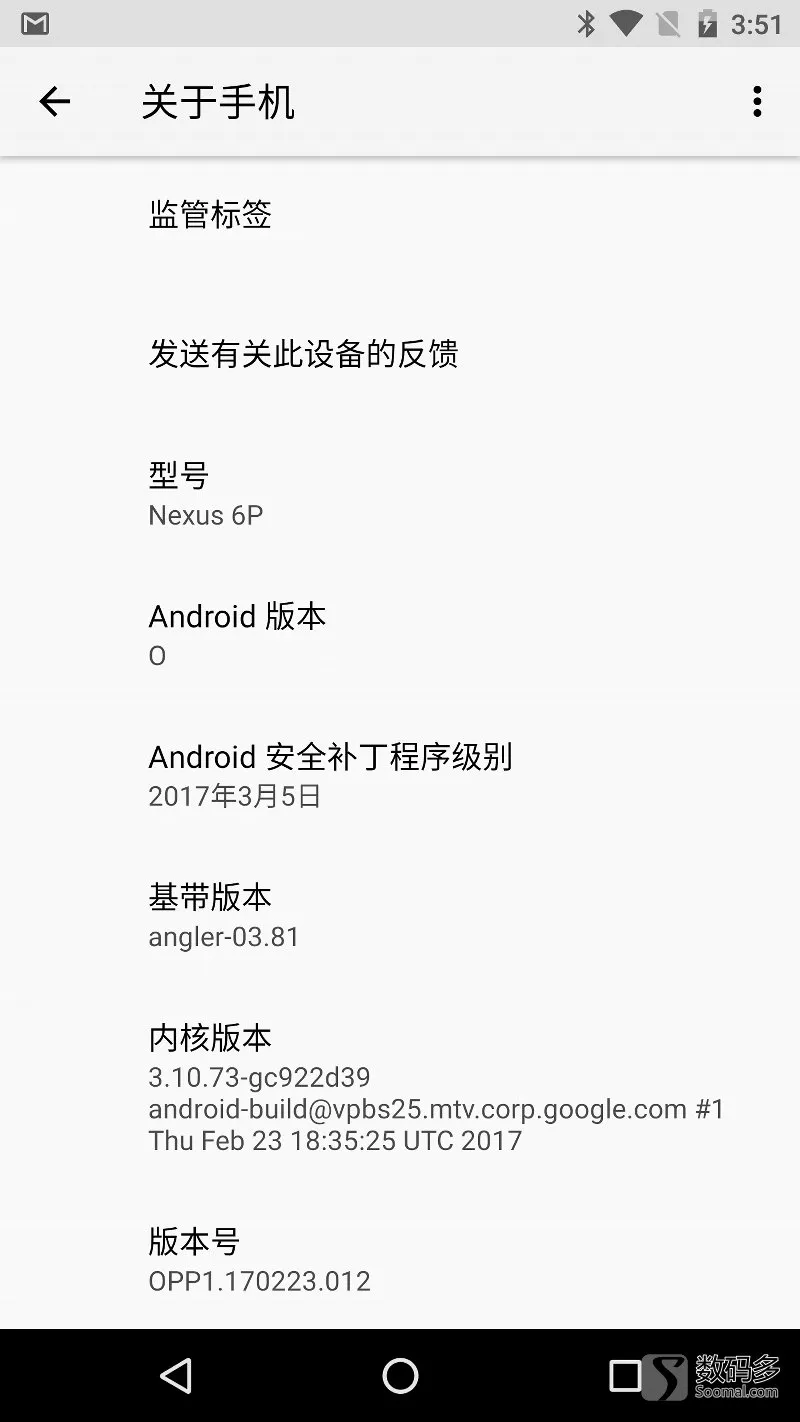
Task: Tap the system home button
Action: 400,1376
